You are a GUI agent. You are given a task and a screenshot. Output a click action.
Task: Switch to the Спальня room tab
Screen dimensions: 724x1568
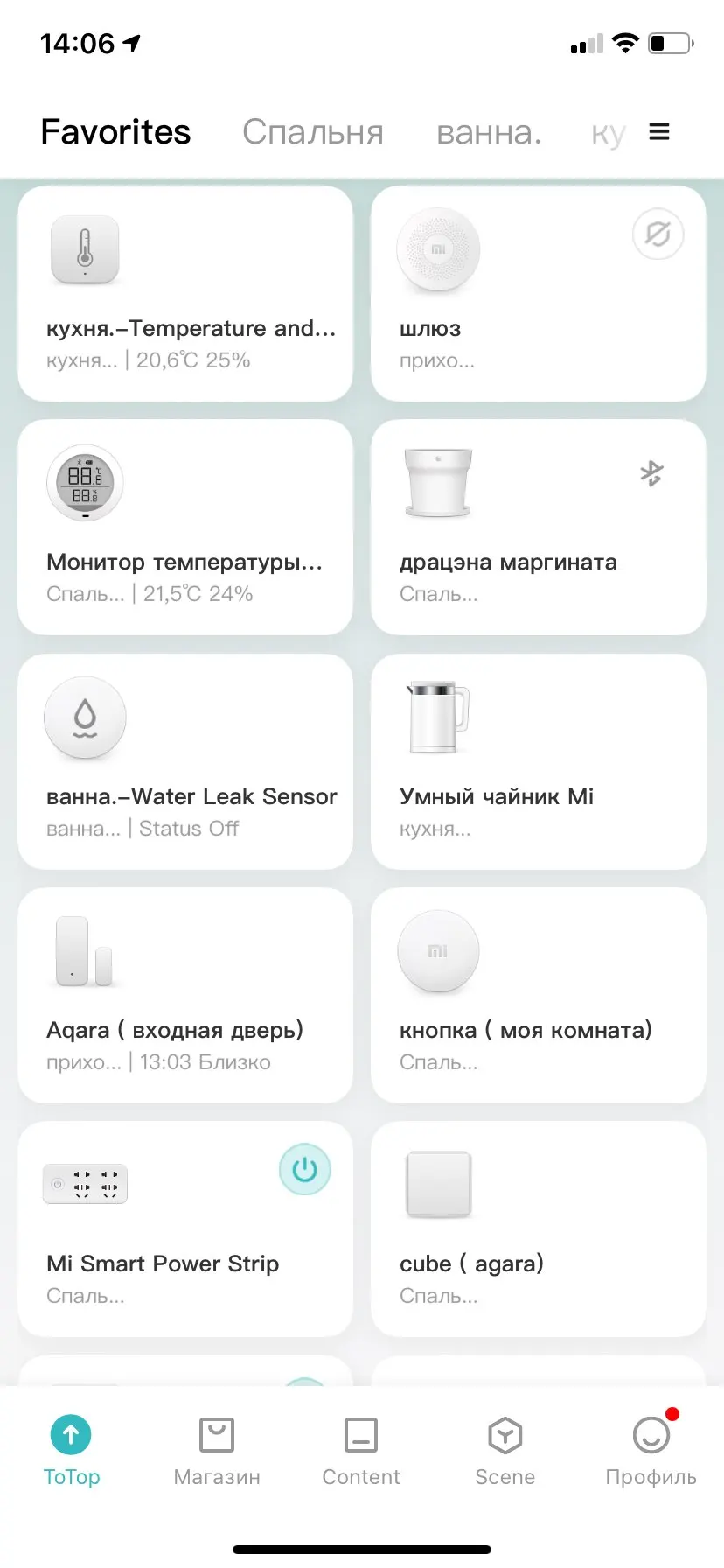(x=312, y=132)
